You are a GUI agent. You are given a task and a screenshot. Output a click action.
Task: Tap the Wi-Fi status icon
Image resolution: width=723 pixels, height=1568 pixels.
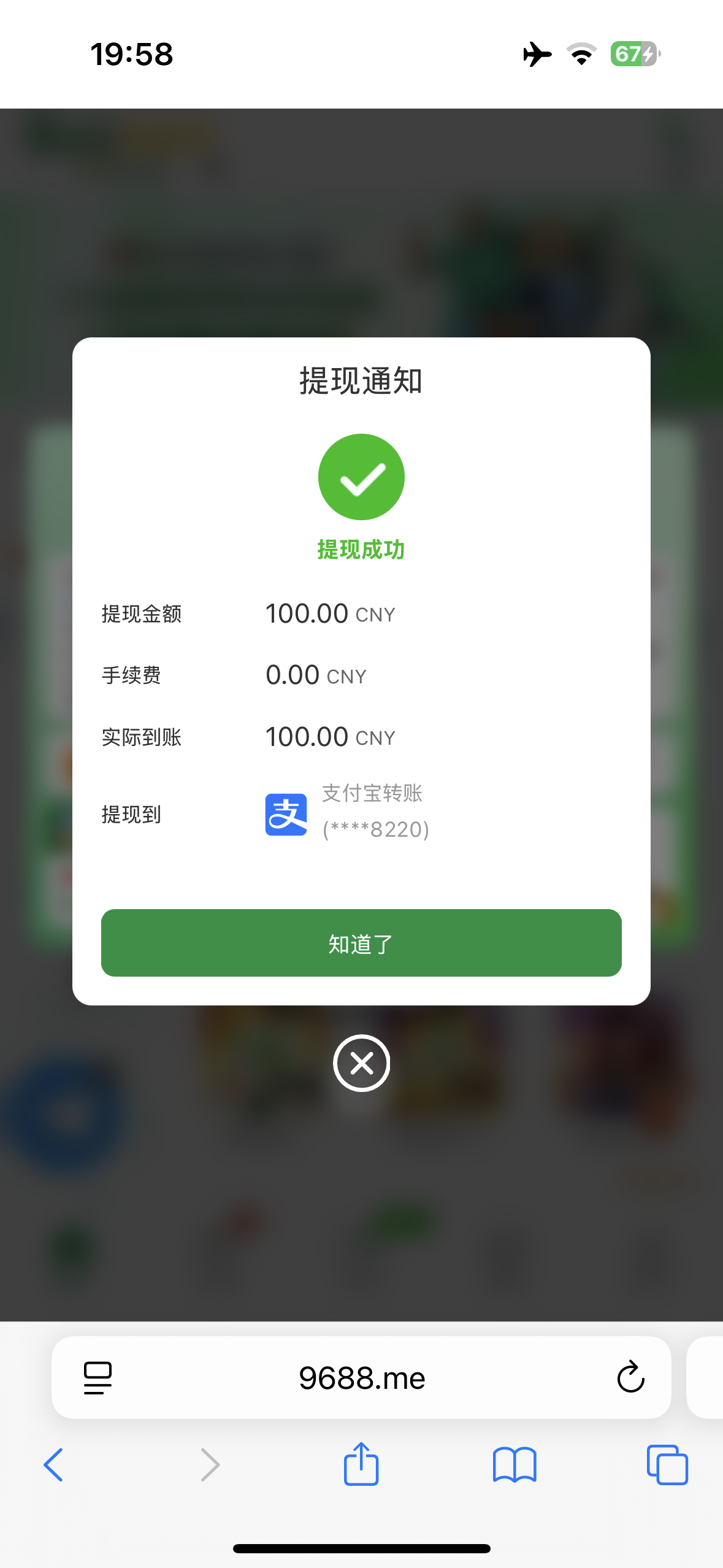click(x=581, y=54)
